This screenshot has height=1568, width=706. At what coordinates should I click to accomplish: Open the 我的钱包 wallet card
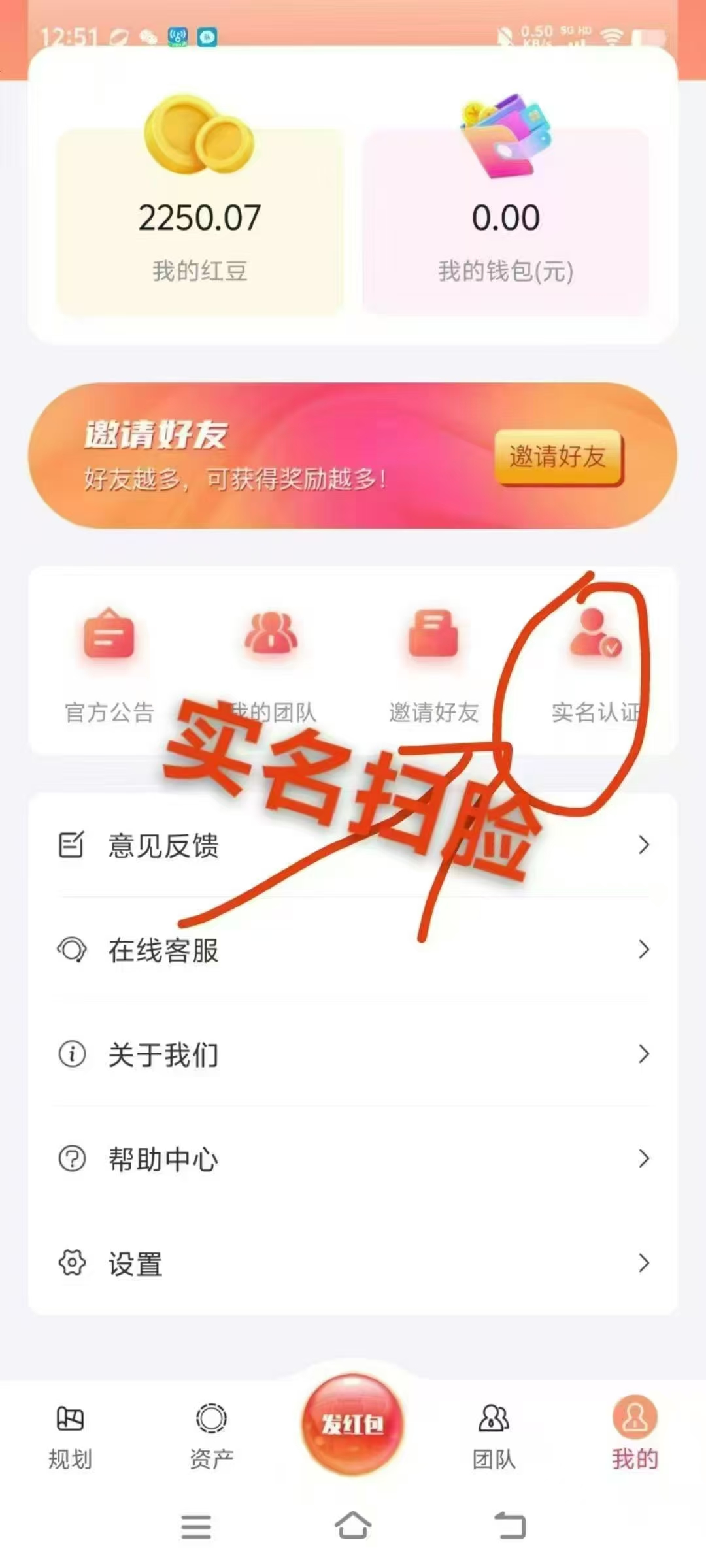[x=506, y=222]
